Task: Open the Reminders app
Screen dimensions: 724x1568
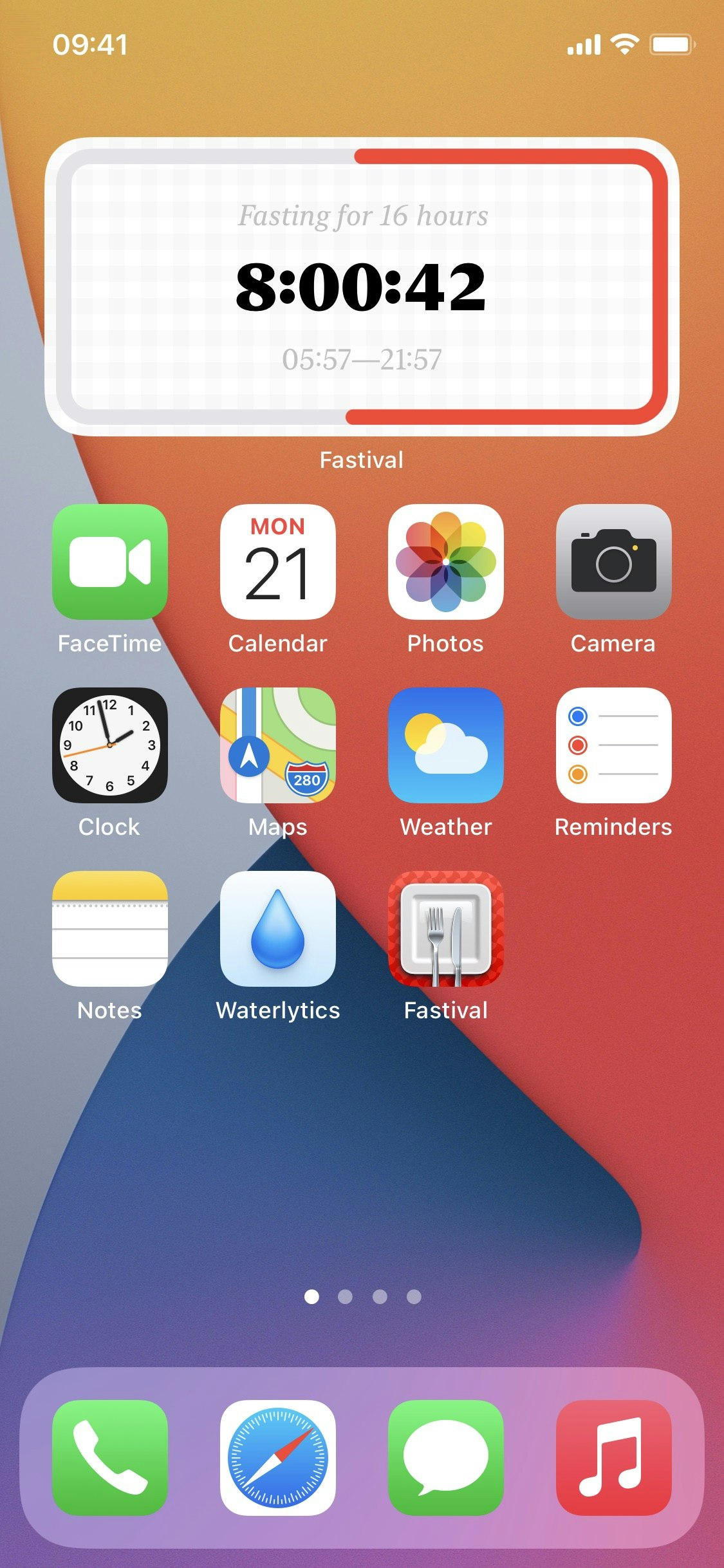Action: tap(614, 745)
